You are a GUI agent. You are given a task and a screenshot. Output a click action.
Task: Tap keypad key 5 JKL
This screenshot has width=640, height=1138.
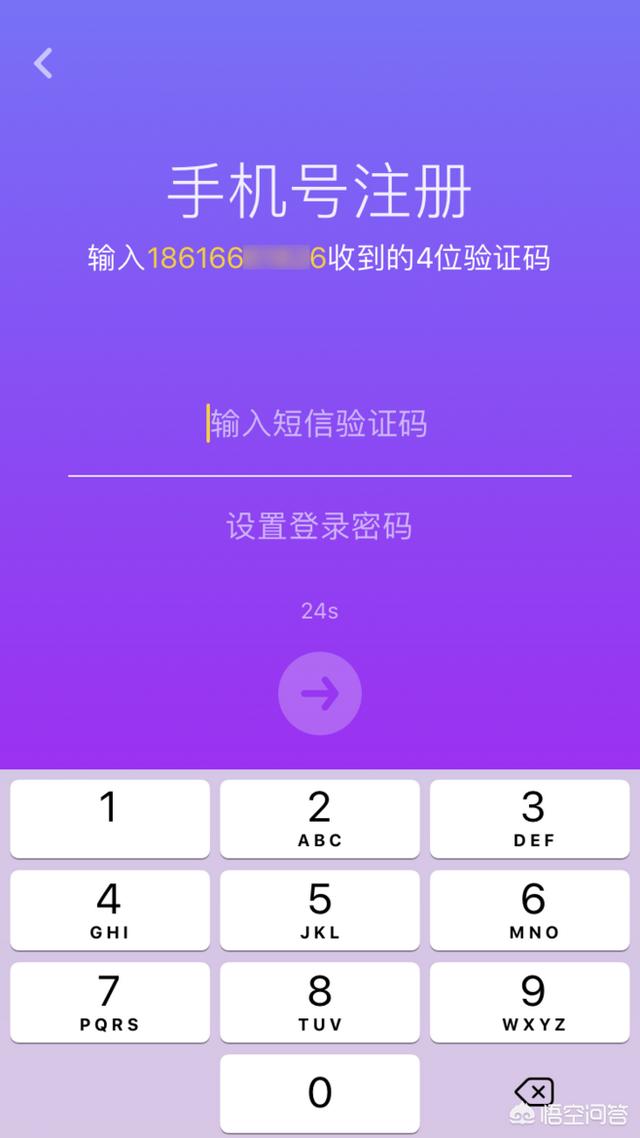pos(319,910)
